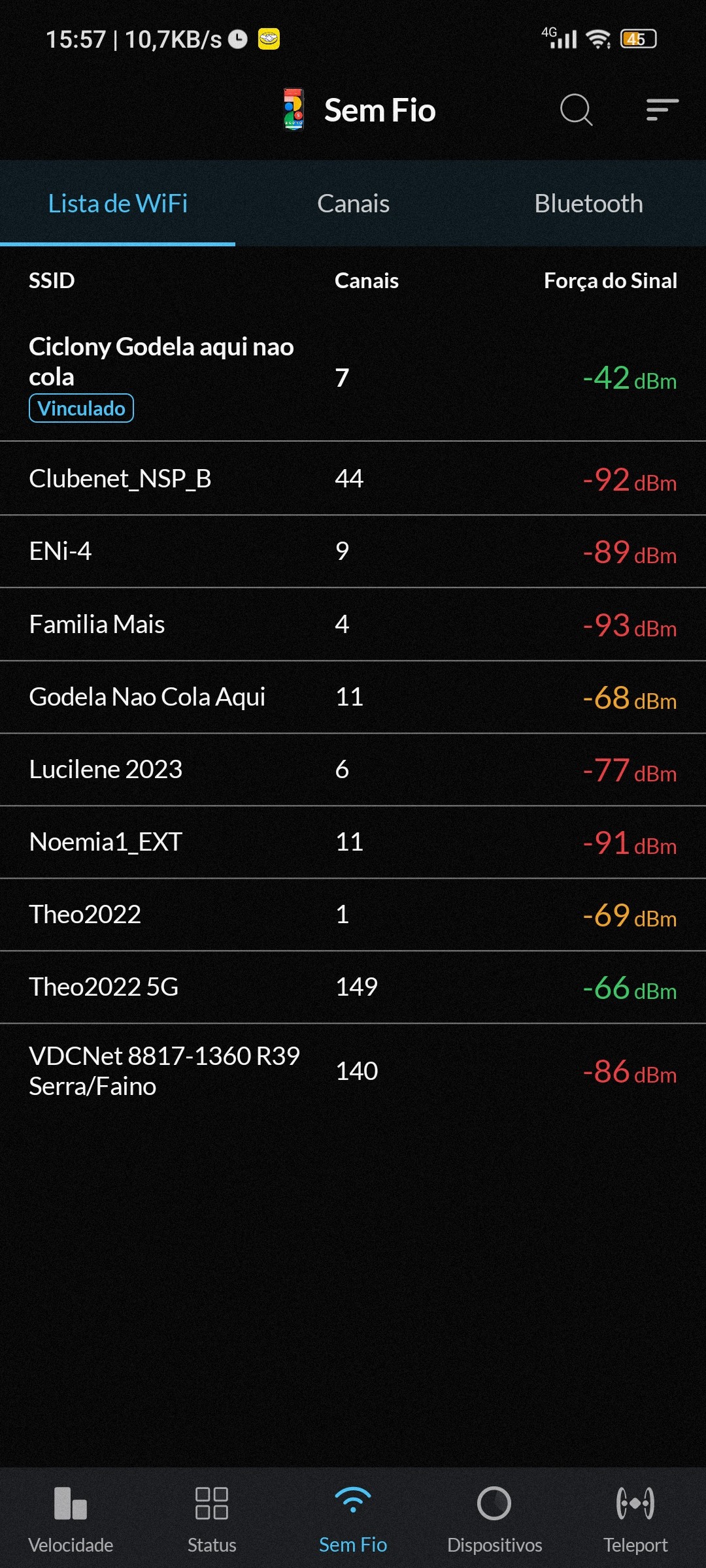
Task: Open the Ciclony Godela aqui nao cola network
Action: click(353, 378)
